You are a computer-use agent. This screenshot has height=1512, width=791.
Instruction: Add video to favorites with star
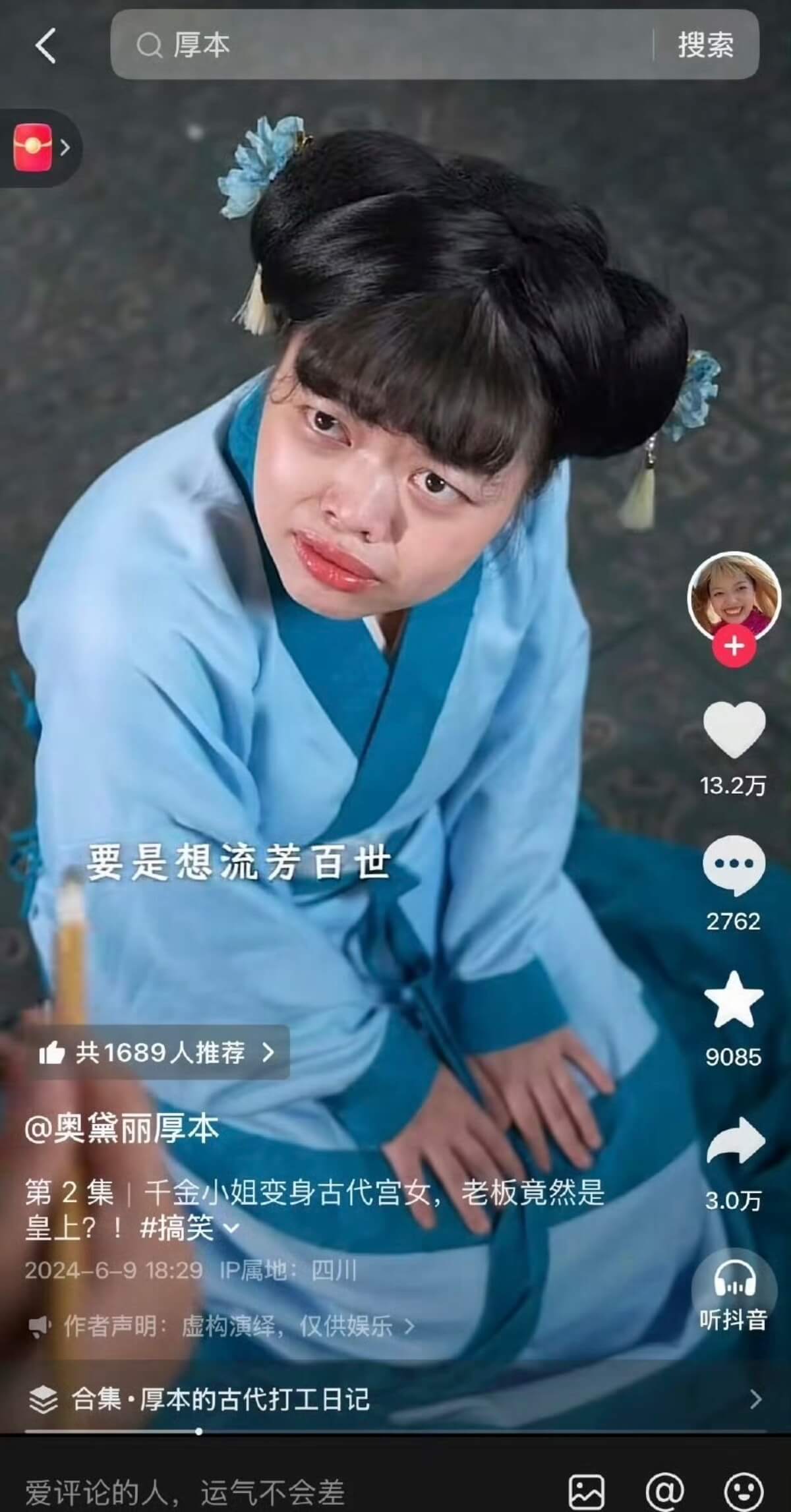click(734, 1001)
